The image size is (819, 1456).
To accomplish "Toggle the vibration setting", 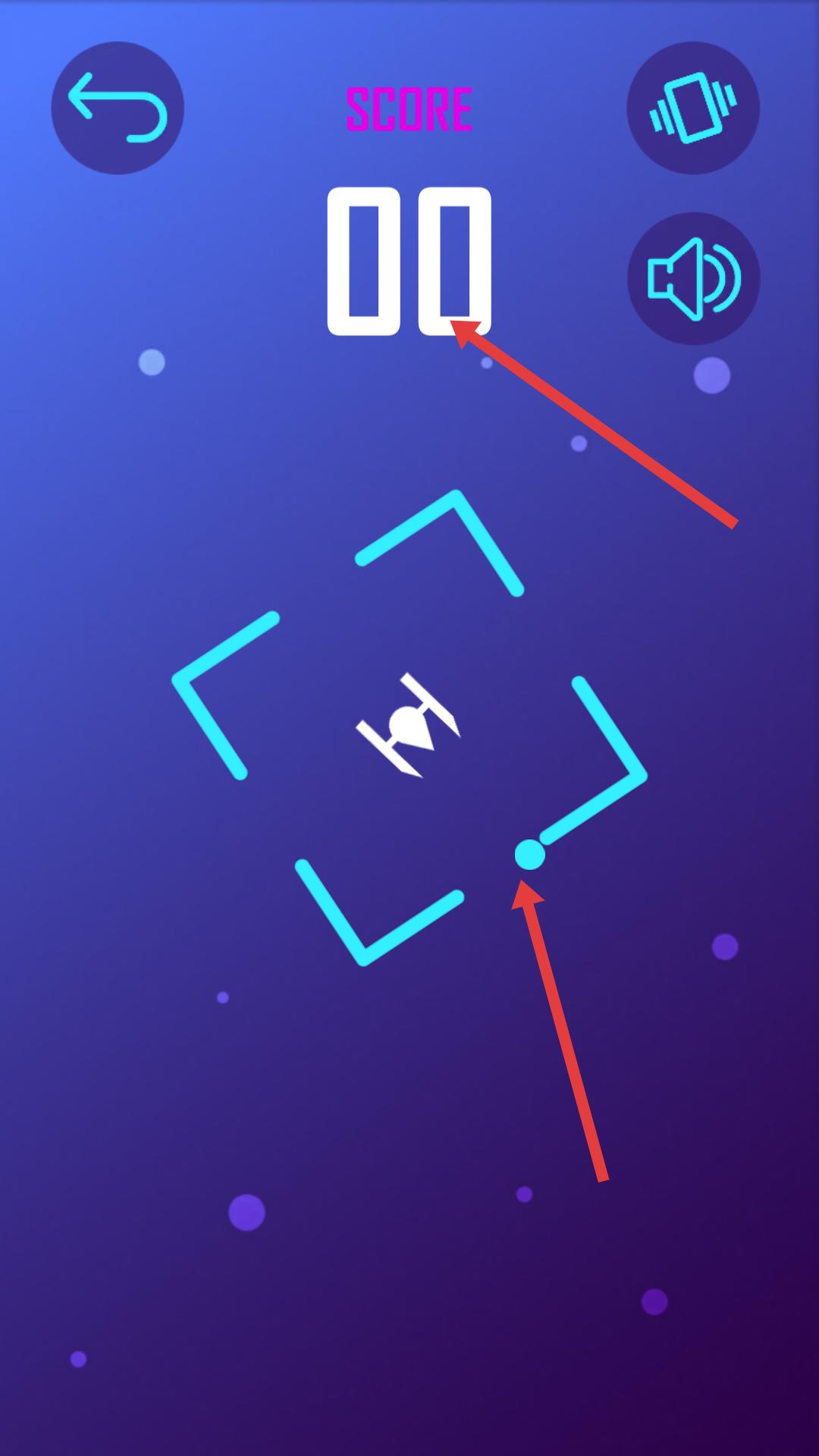I will pyautogui.click(x=692, y=108).
